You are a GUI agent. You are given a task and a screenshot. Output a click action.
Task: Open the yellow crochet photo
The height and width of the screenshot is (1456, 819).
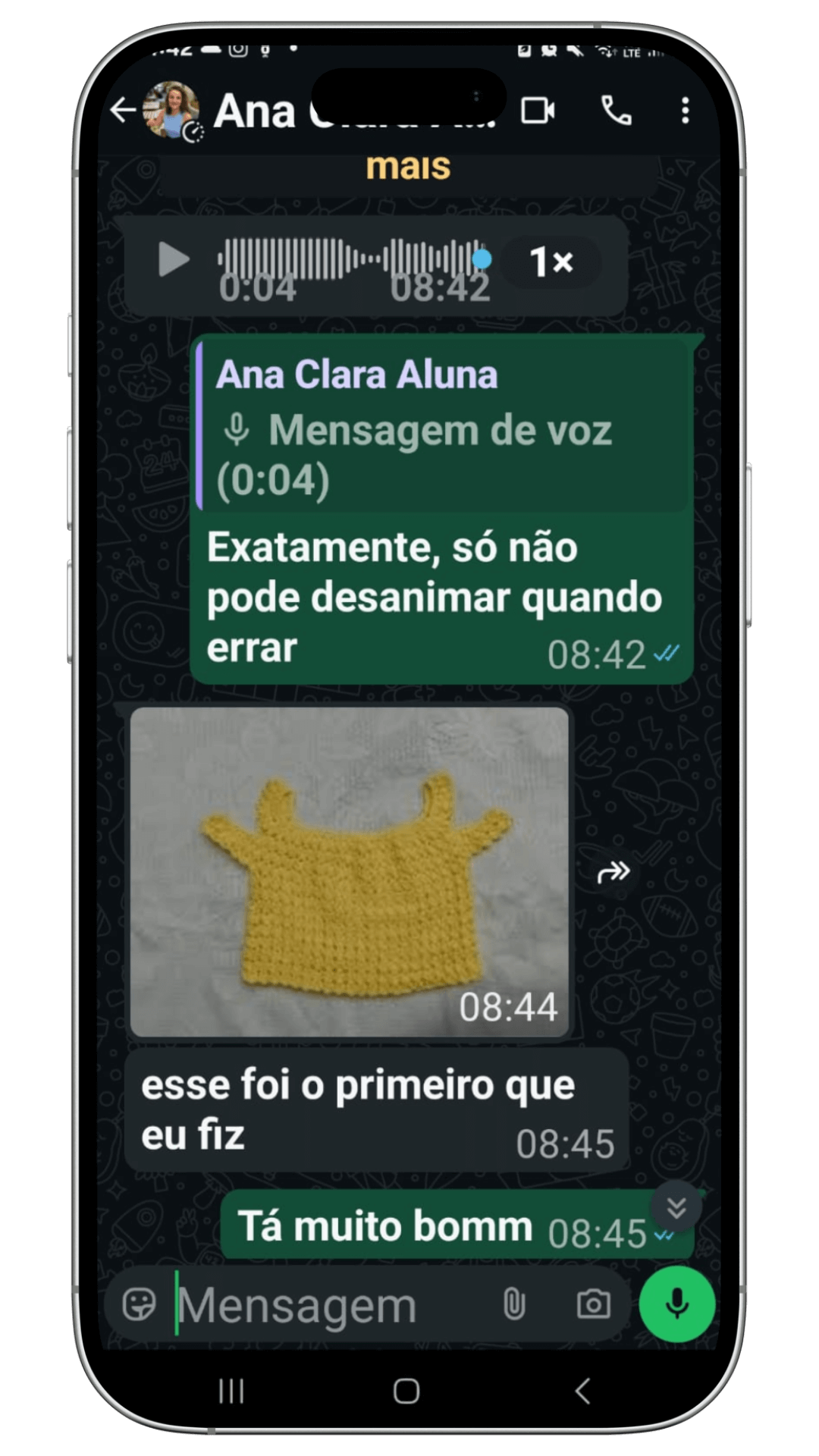pos(350,872)
